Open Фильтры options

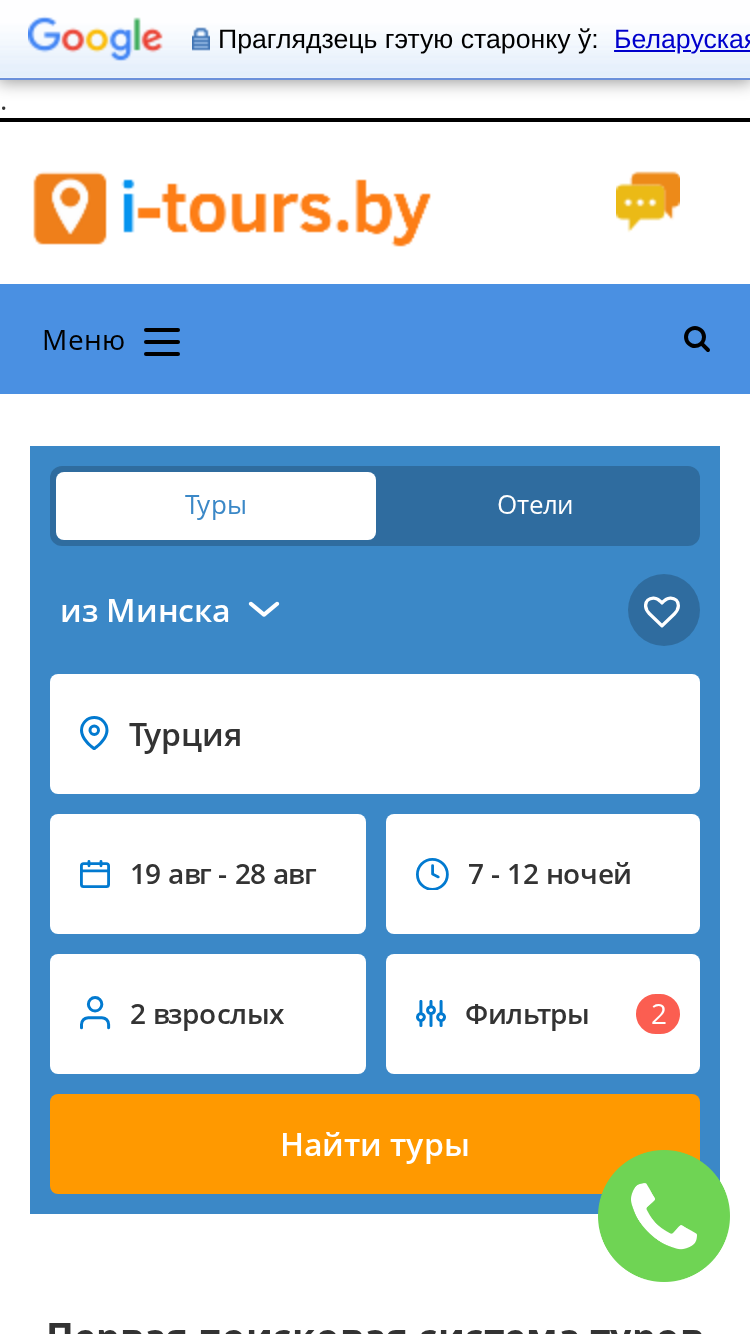click(543, 1014)
